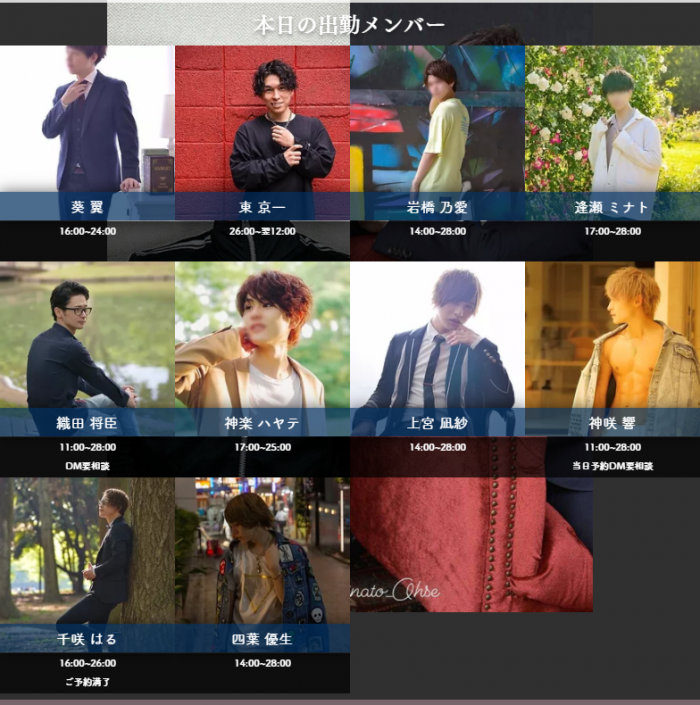View 神楽 ハヤテ's profile

click(x=262, y=345)
